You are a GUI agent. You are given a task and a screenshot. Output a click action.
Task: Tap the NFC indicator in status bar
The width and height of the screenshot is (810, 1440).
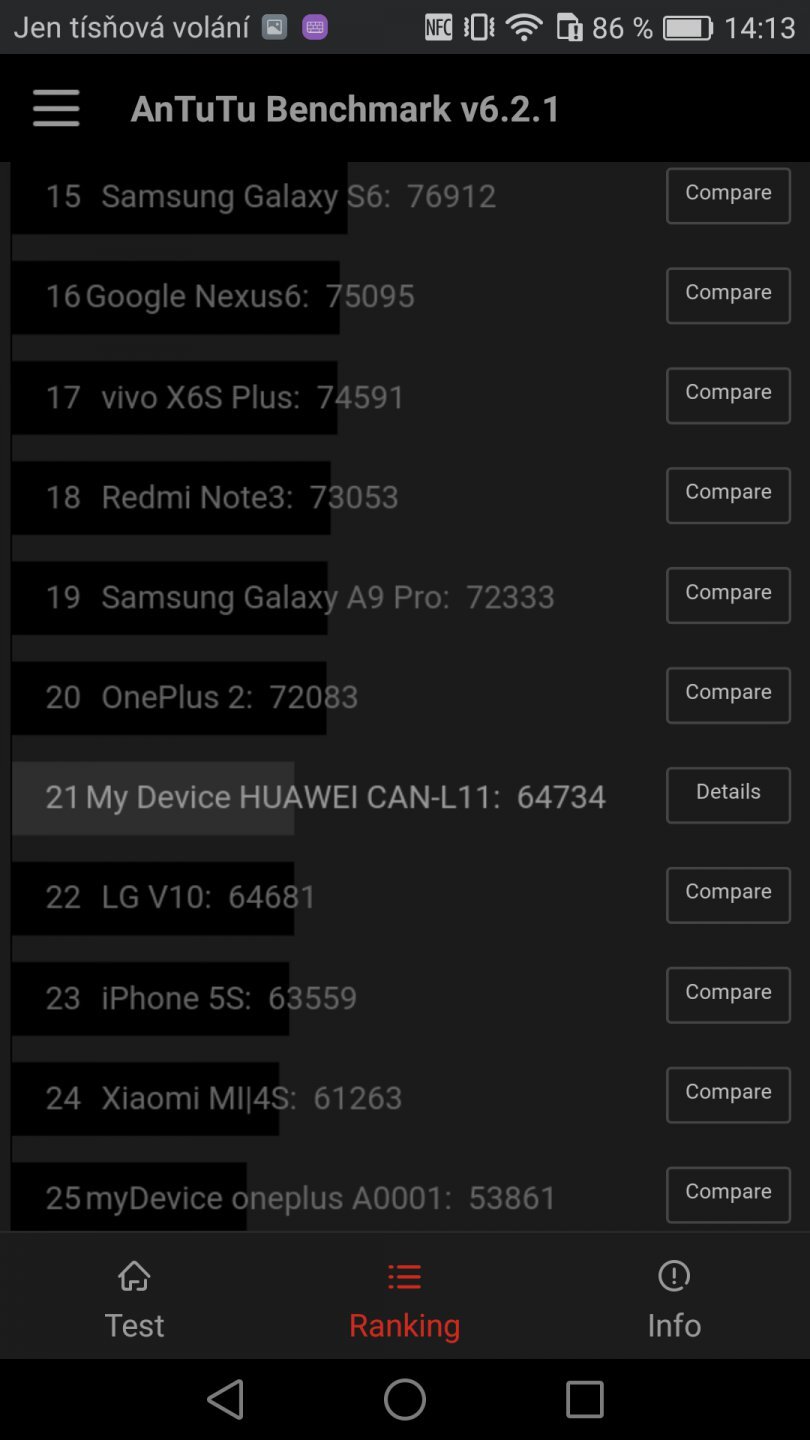pos(438,27)
